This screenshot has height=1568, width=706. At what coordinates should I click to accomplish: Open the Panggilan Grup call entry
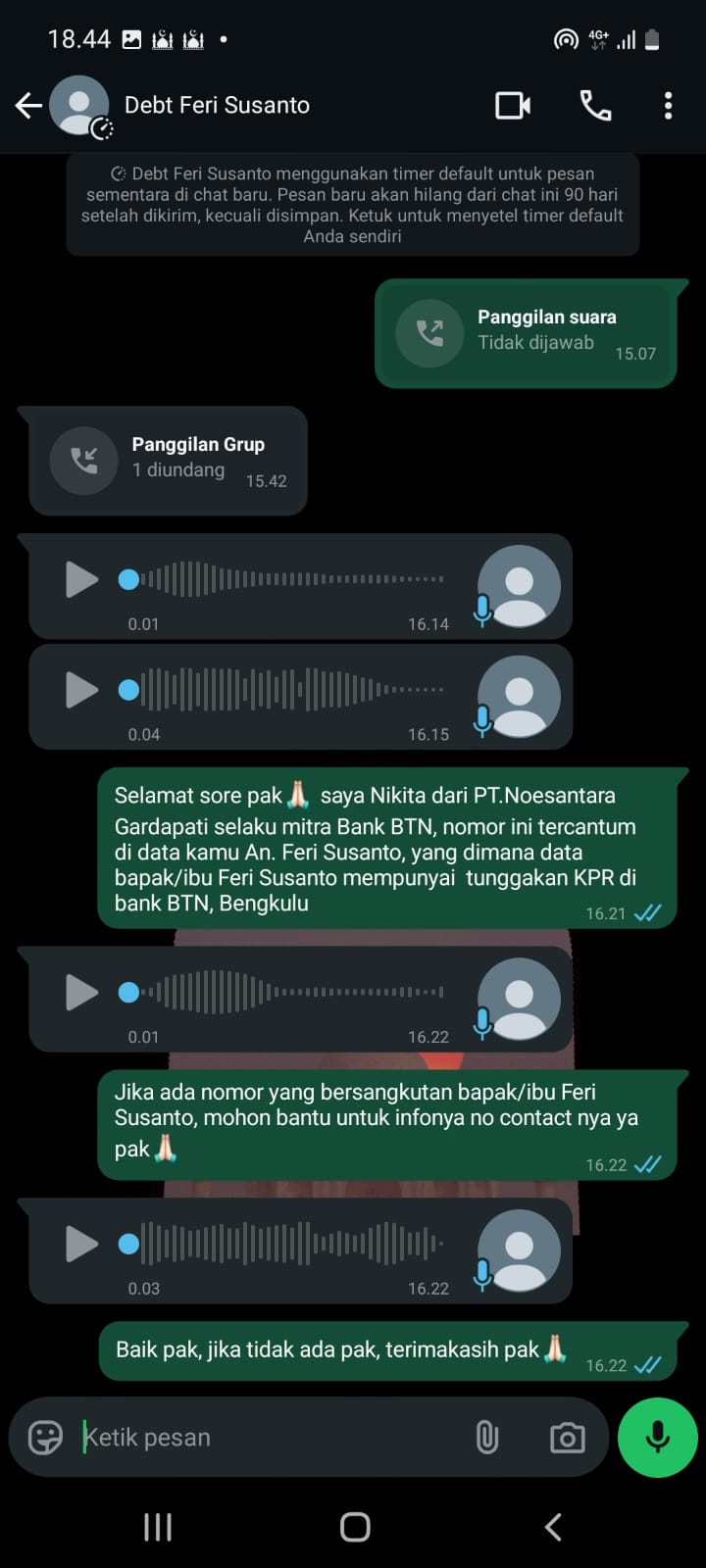pos(168,461)
